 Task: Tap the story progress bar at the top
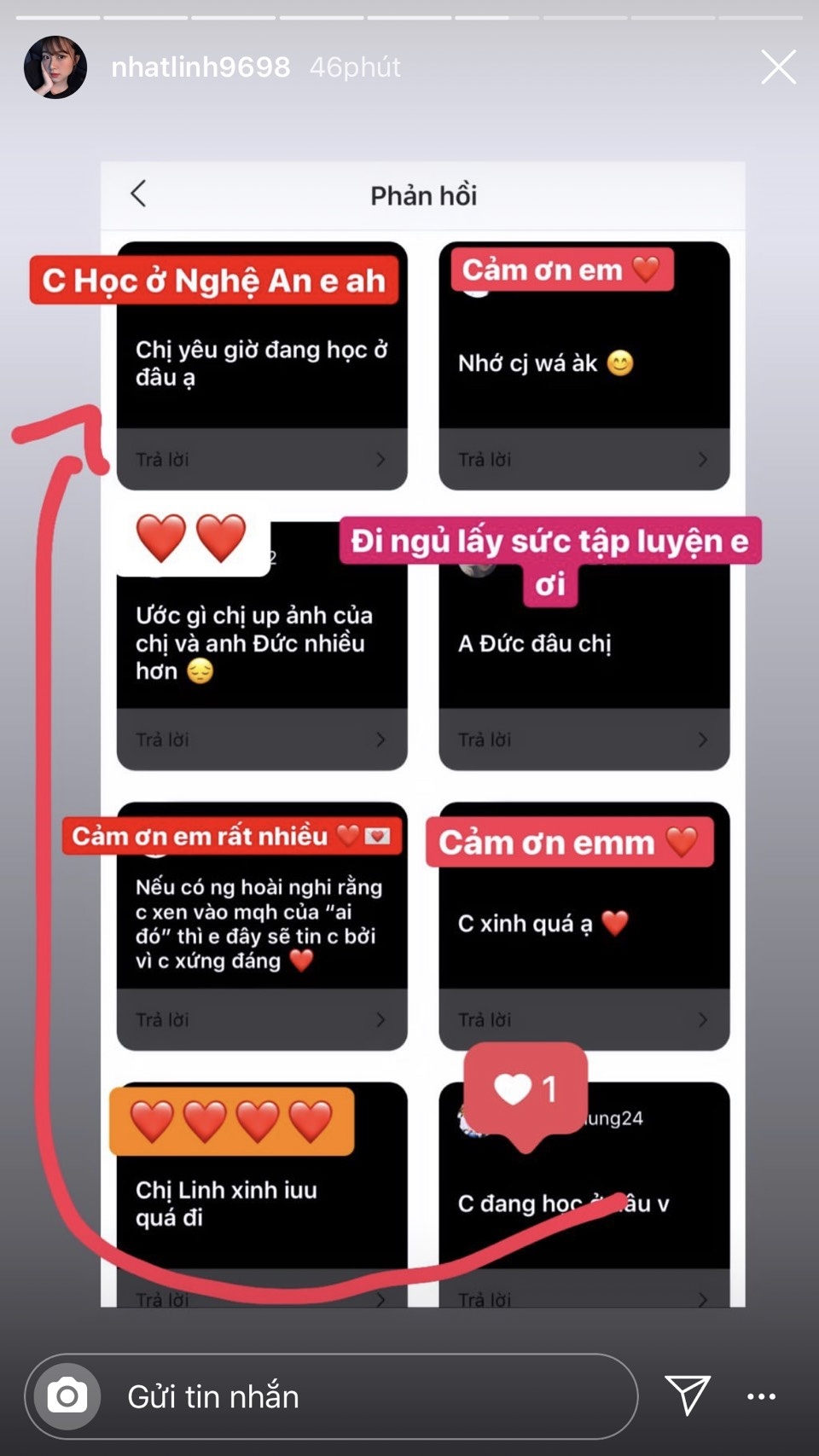pos(409,14)
